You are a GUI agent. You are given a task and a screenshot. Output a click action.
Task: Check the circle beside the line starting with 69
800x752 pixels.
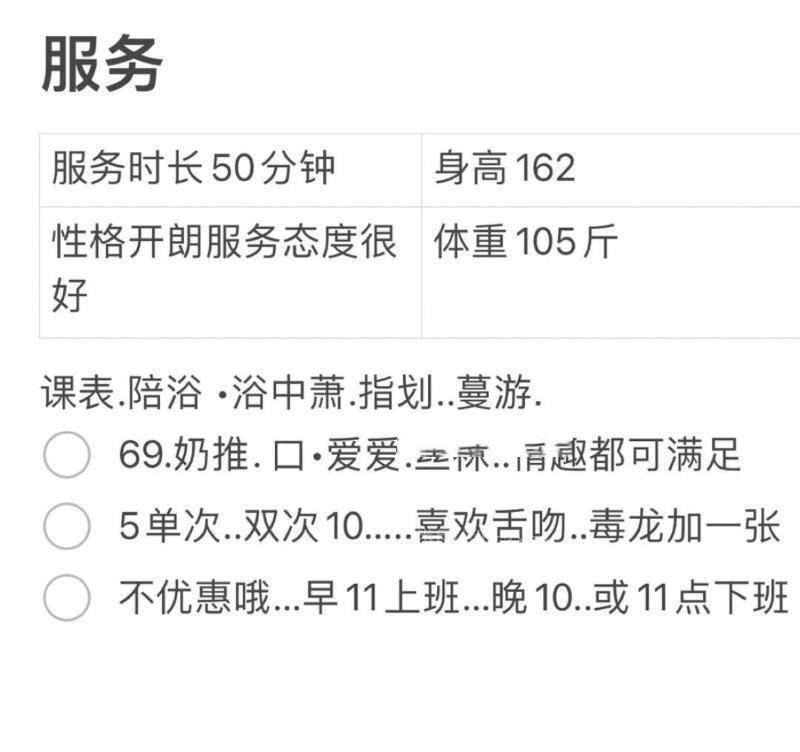click(x=67, y=456)
